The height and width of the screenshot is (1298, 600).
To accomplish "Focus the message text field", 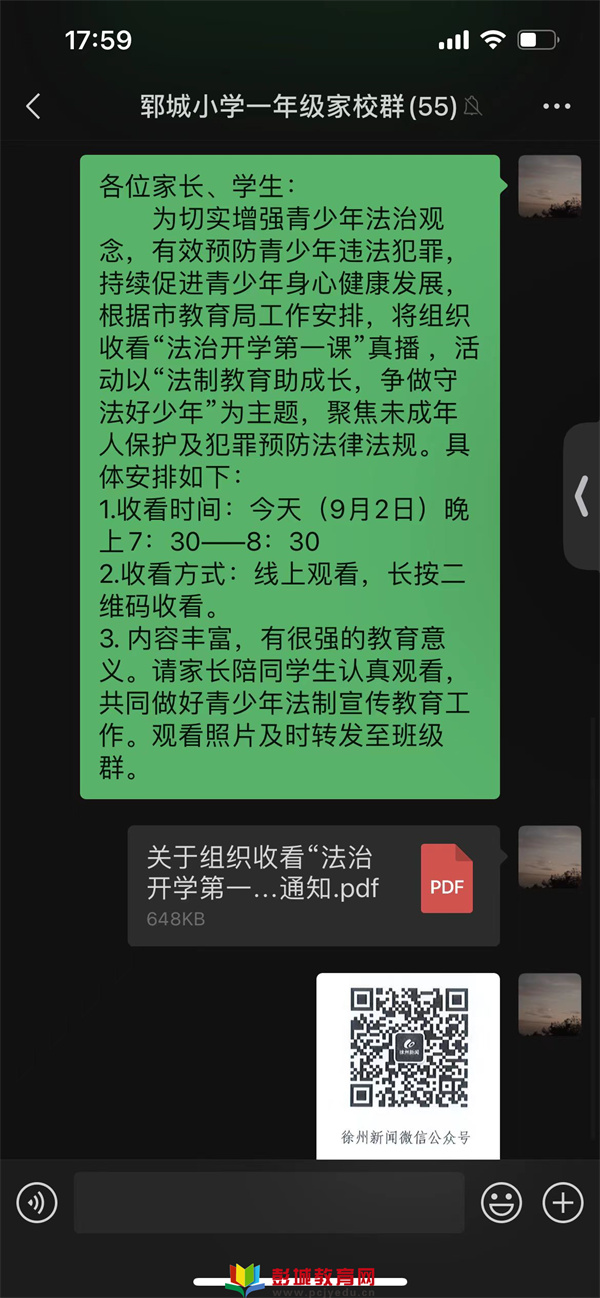I will point(269,1202).
